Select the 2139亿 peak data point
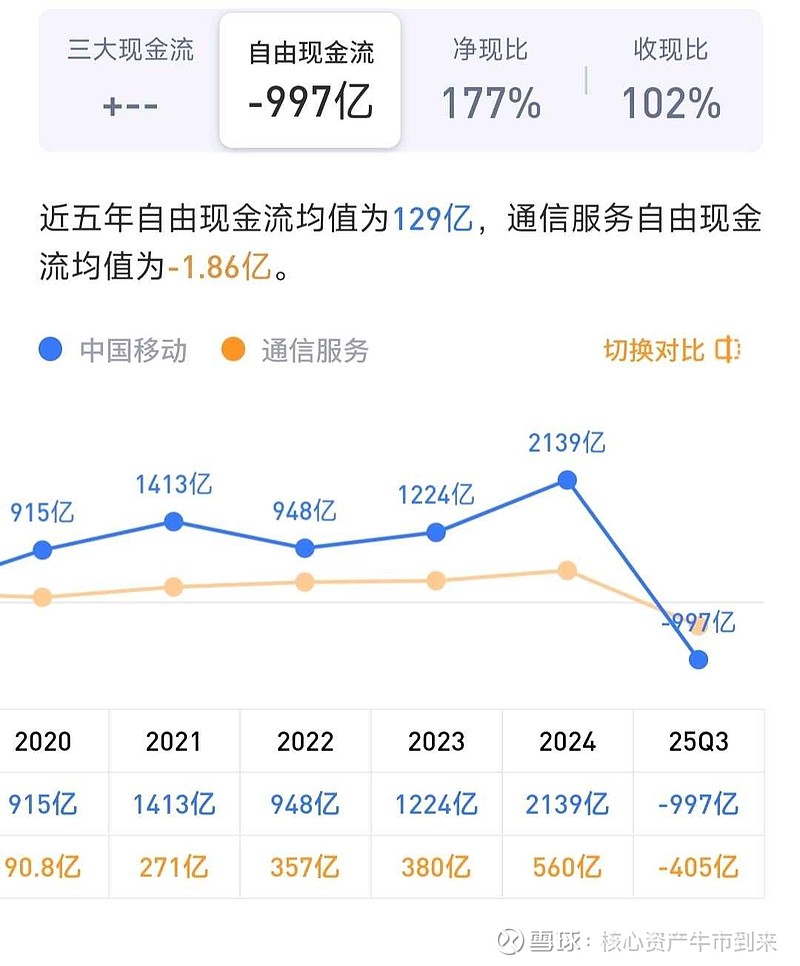The image size is (800, 966). [567, 480]
